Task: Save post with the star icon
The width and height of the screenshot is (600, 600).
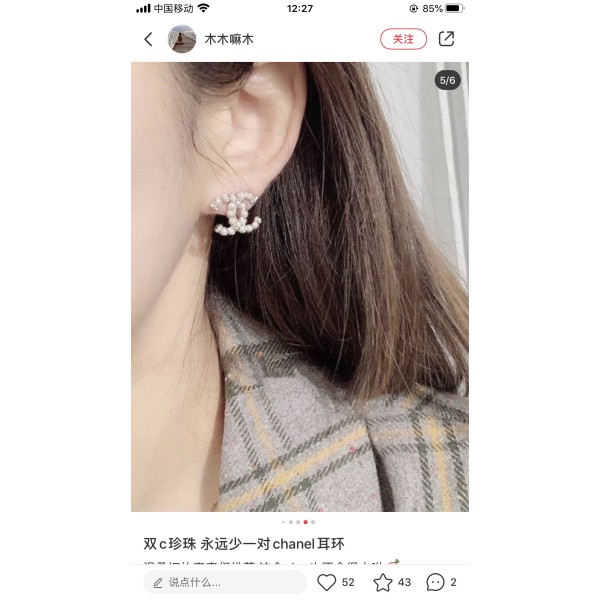Action: click(383, 582)
